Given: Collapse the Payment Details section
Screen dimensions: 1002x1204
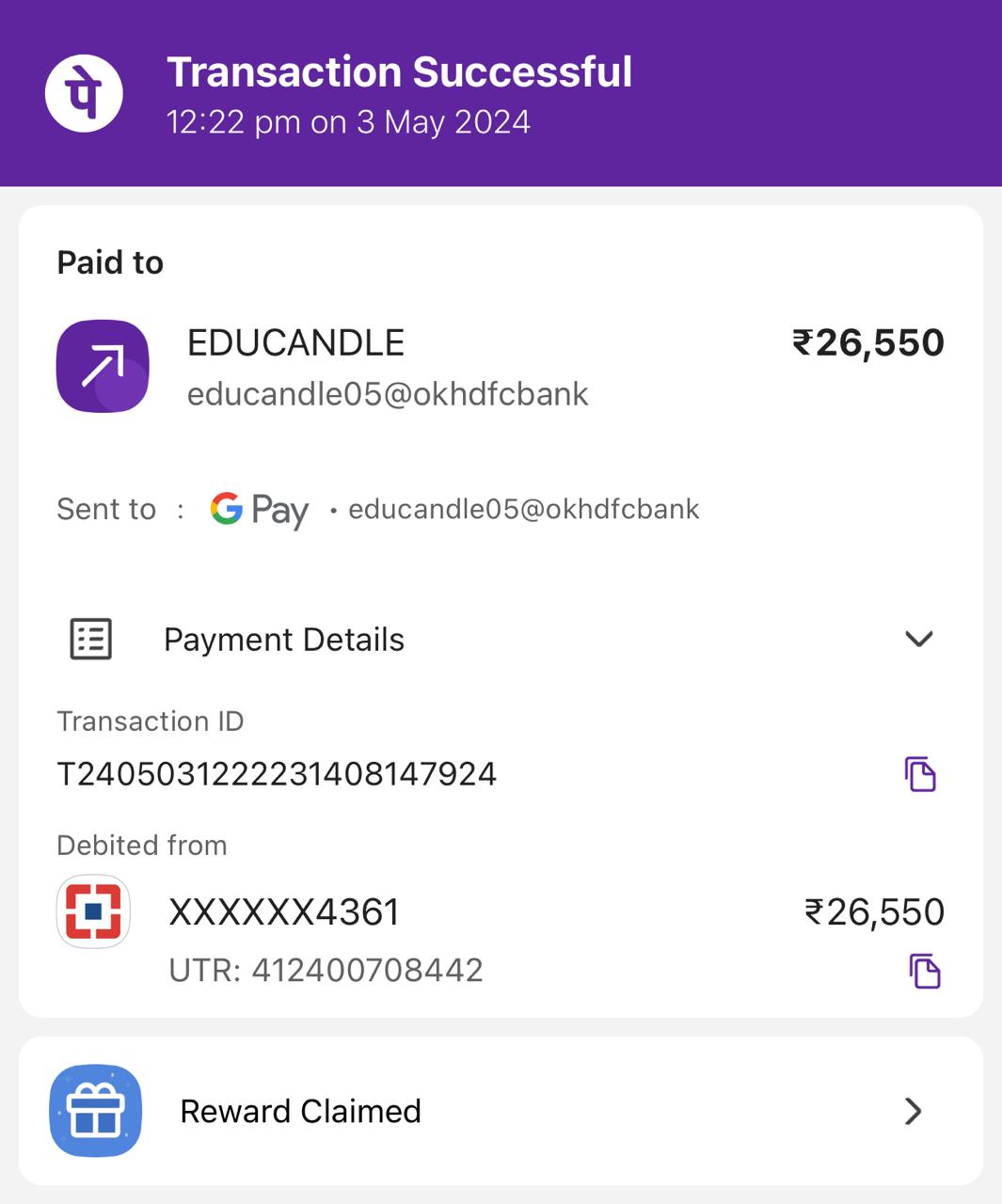Looking at the screenshot, I should tap(917, 639).
